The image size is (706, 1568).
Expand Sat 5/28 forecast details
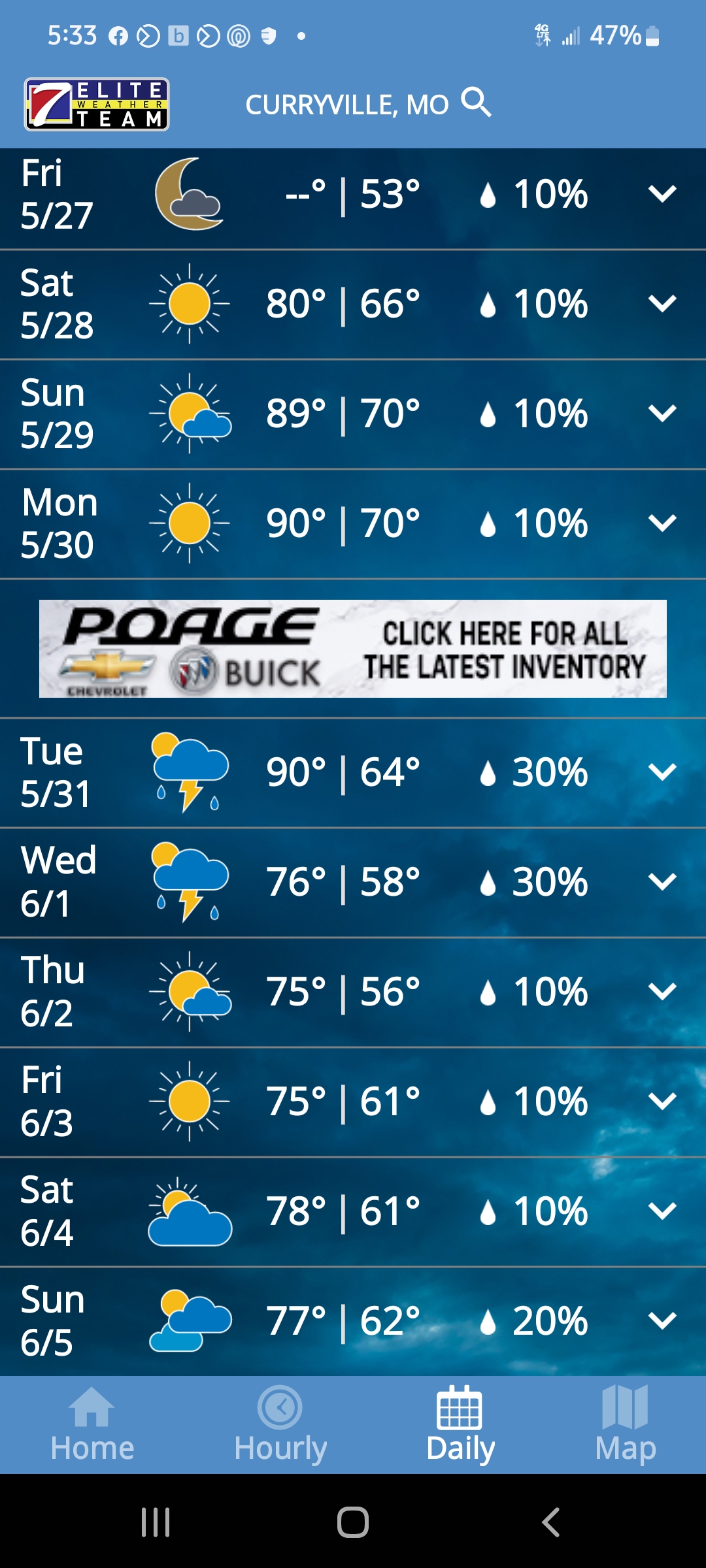pos(662,304)
